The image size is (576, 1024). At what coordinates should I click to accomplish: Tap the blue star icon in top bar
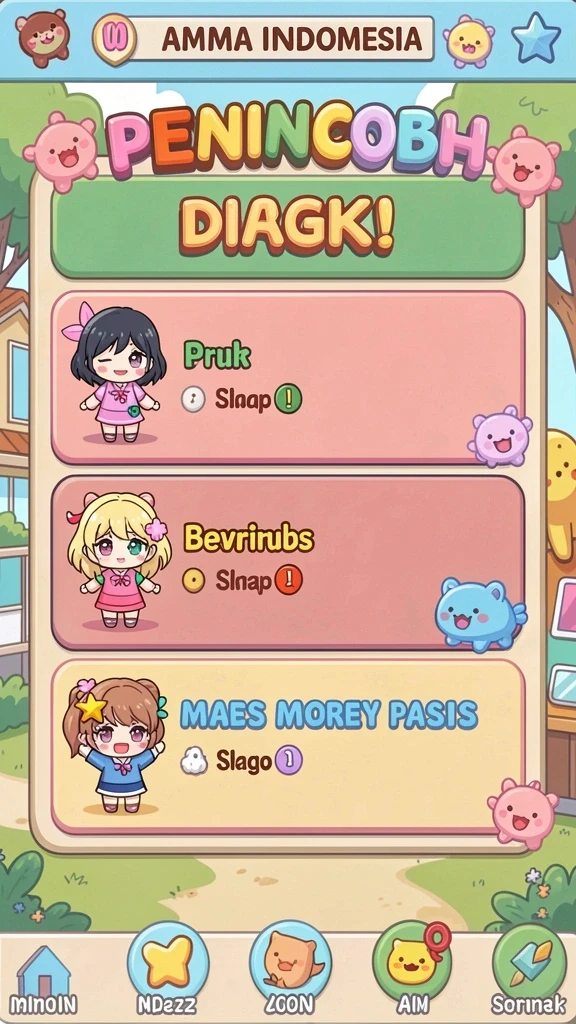(x=536, y=38)
